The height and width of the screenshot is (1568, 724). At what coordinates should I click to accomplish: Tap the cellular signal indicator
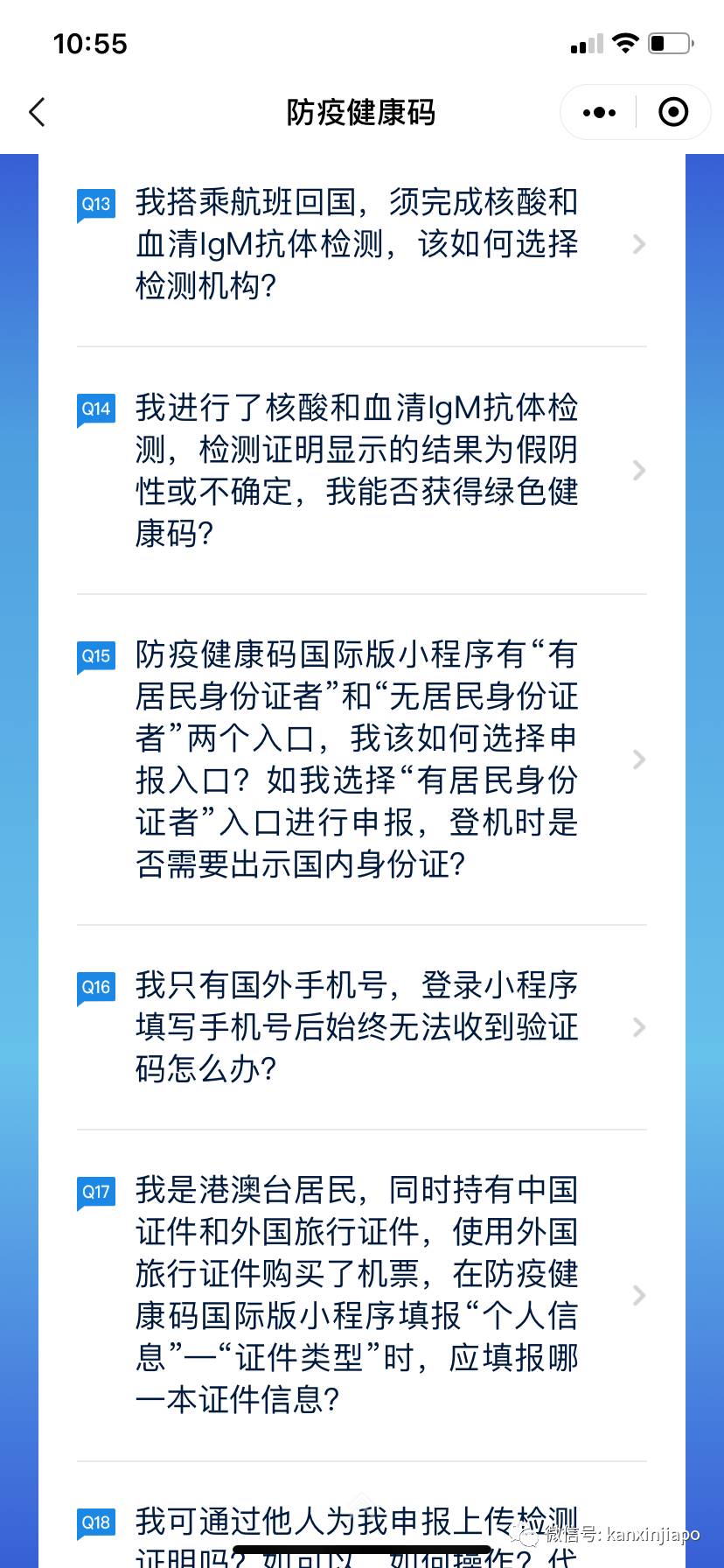click(x=585, y=43)
